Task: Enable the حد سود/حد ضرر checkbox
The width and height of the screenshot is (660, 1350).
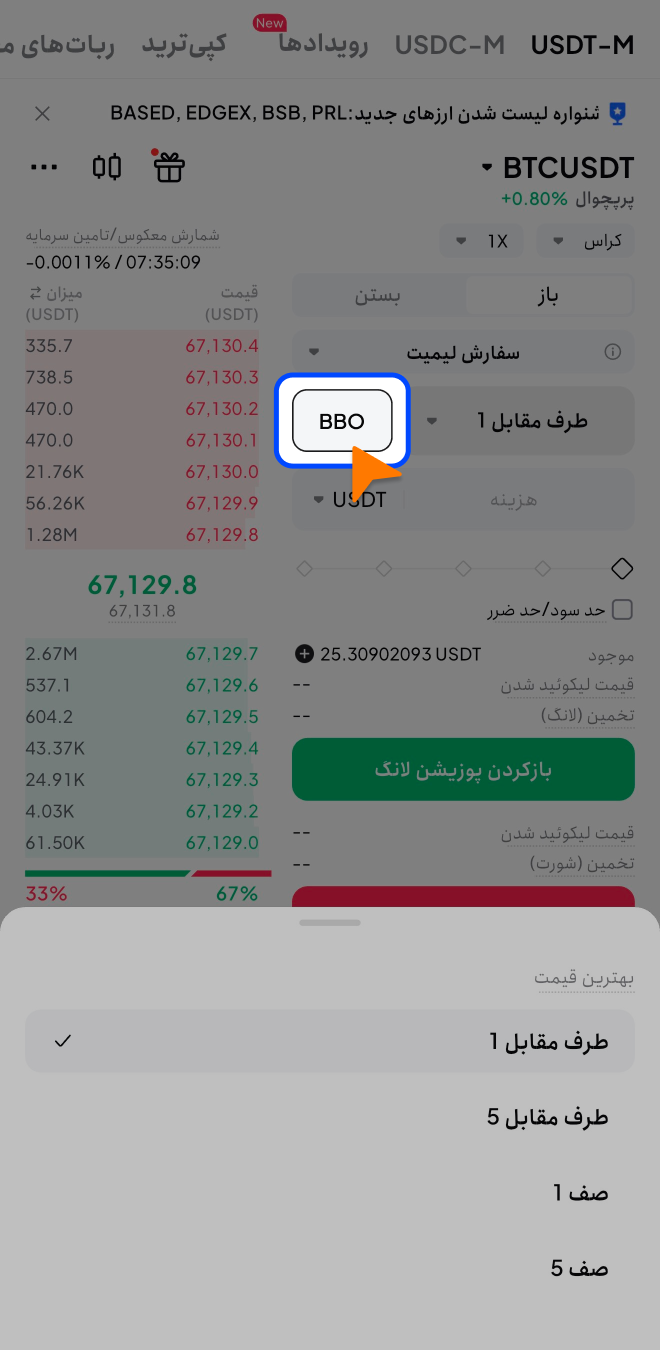Action: [622, 609]
